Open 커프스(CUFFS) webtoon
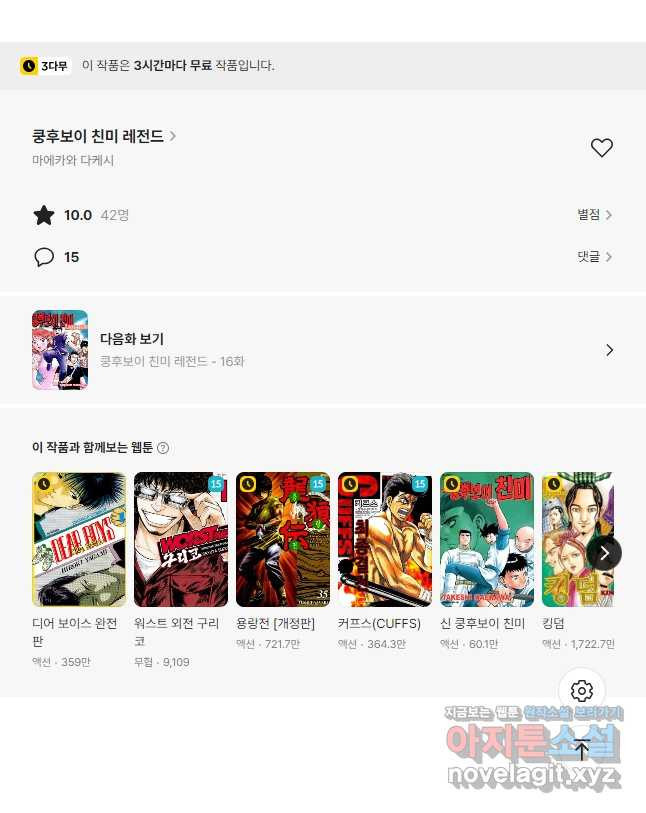 tap(385, 540)
